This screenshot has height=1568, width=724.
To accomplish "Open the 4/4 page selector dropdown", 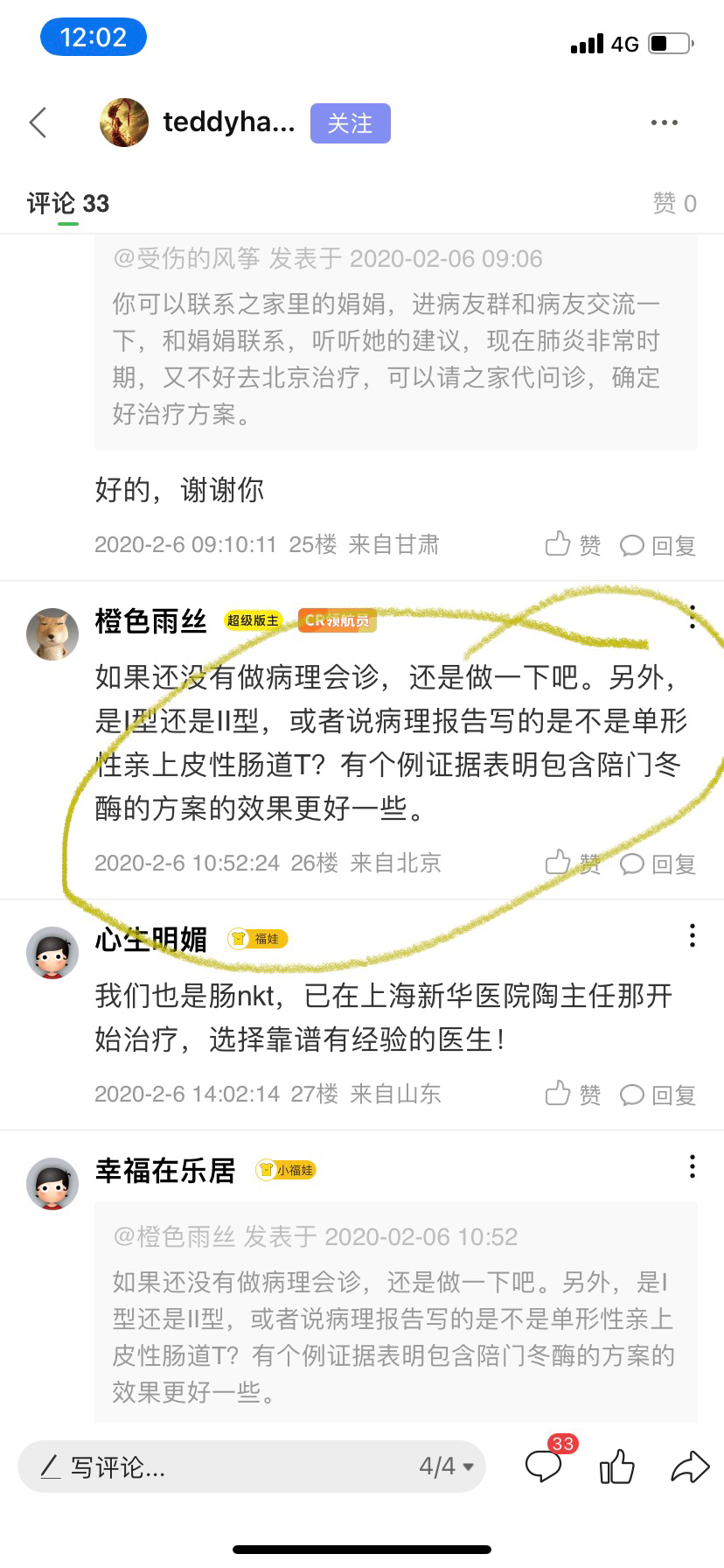I will (446, 1466).
